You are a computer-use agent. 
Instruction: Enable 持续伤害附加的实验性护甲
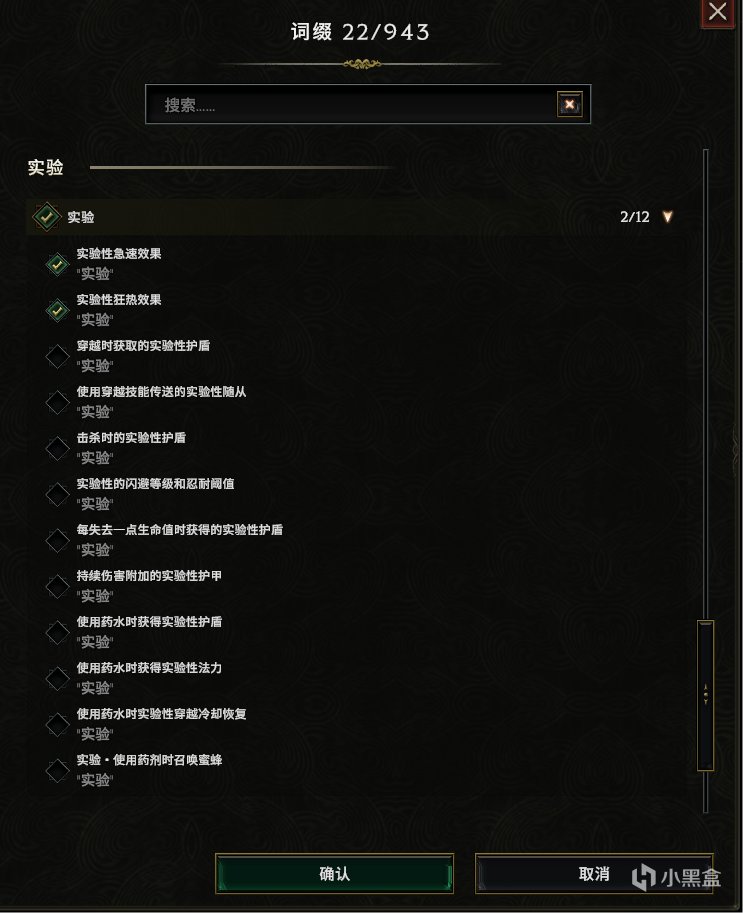click(57, 586)
